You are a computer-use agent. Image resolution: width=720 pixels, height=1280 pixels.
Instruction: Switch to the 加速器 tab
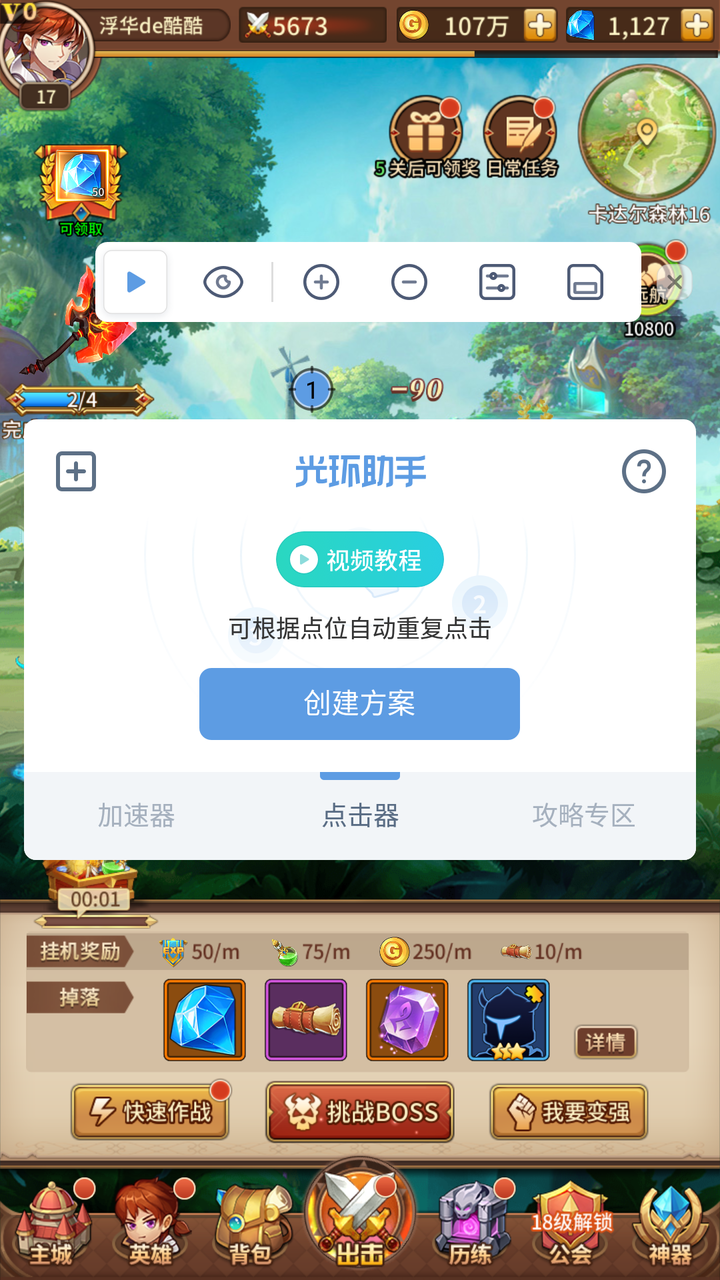(x=136, y=816)
